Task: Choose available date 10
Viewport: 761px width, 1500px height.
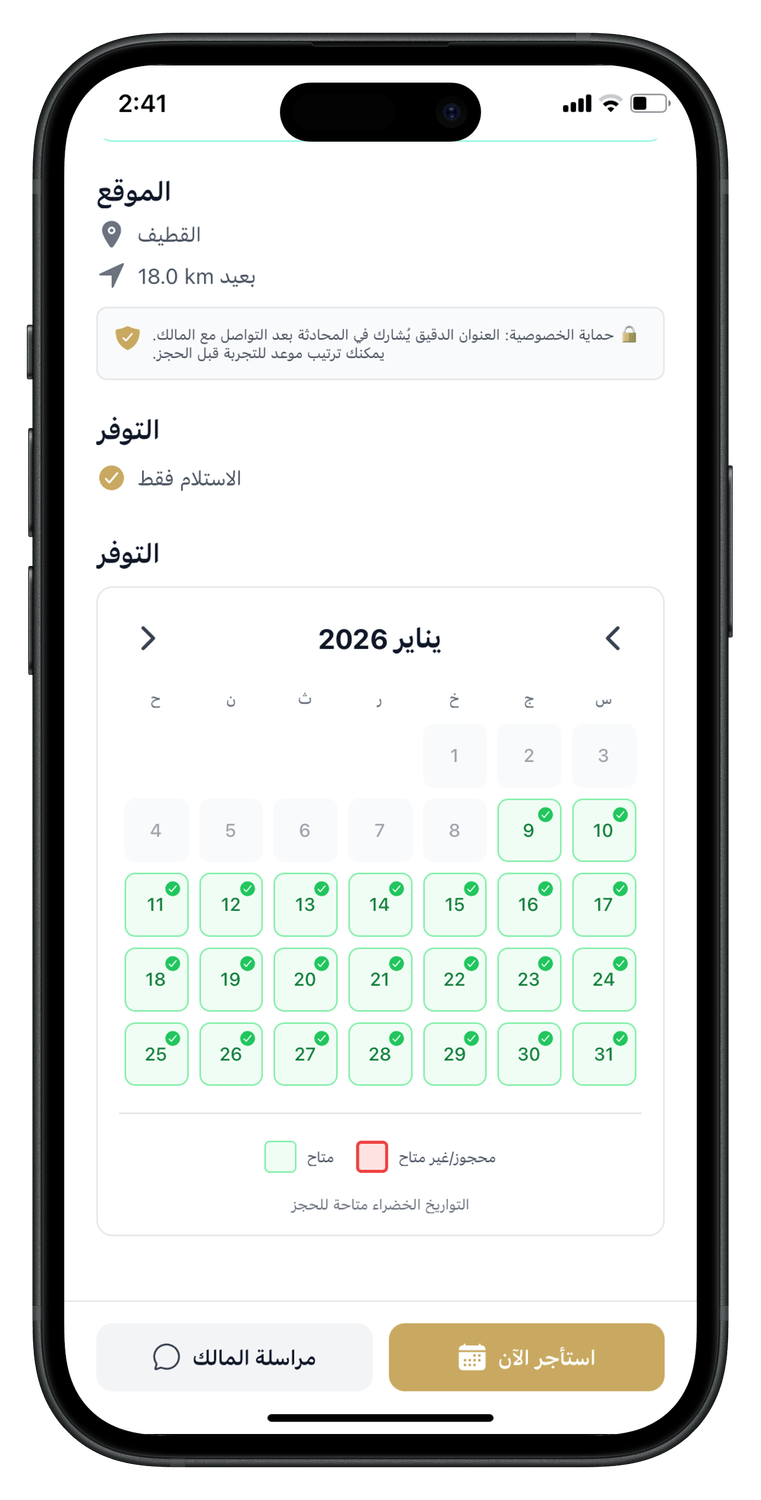Action: pos(604,830)
